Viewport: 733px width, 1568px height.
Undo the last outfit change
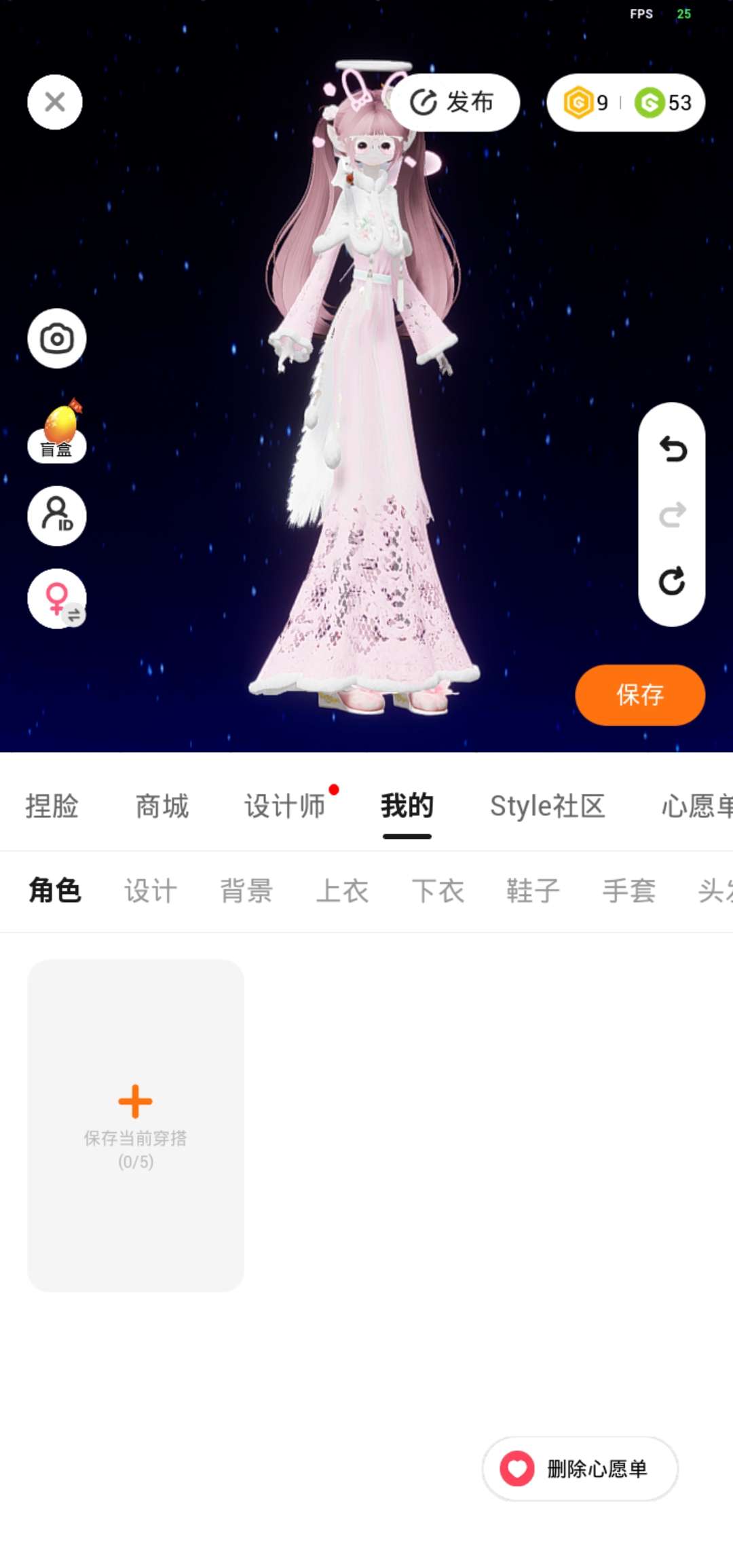[672, 449]
